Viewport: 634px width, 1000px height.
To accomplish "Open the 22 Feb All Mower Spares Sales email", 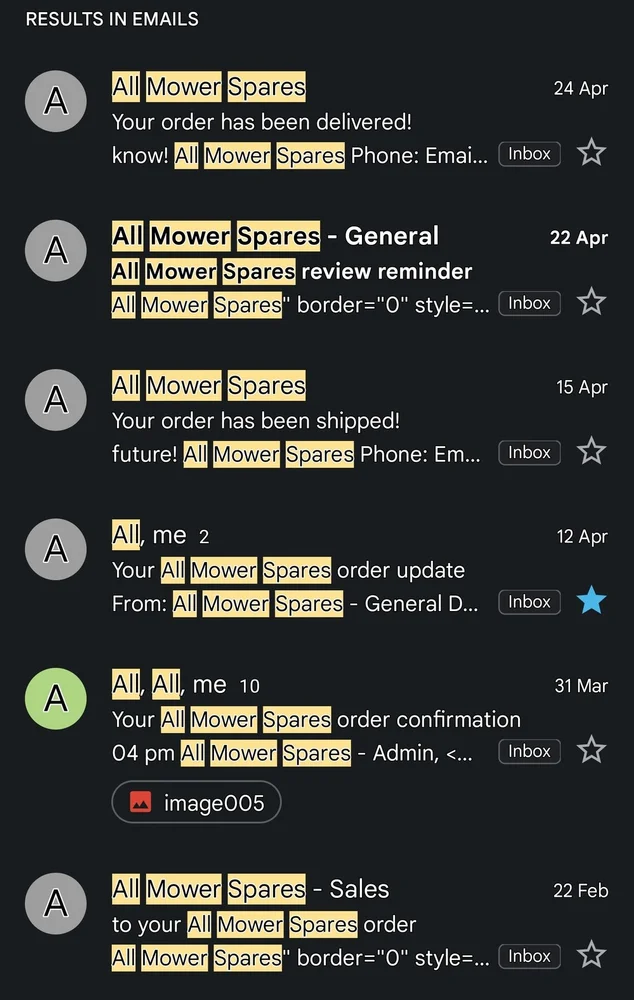I will 300,923.
